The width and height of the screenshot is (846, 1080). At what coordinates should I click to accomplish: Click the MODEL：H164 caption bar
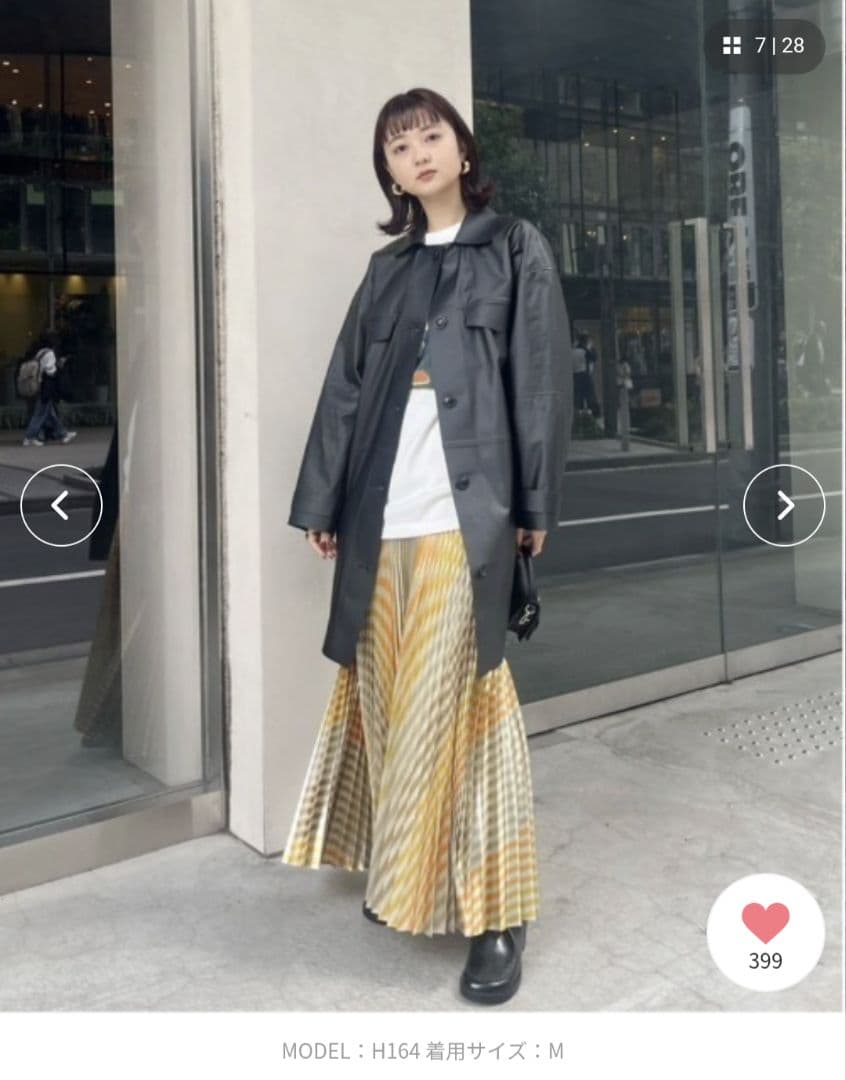[423, 1051]
